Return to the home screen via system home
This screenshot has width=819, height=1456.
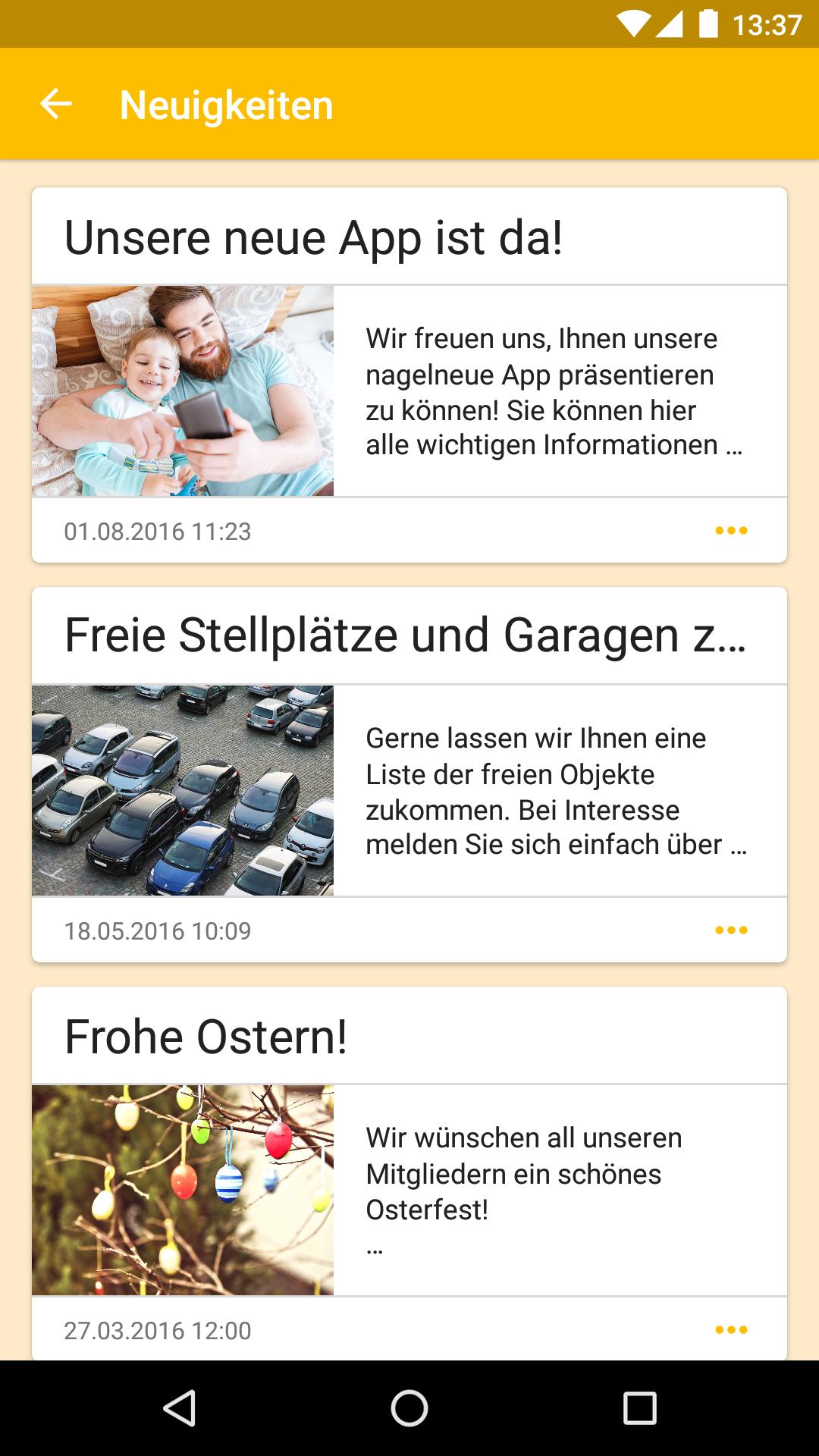click(x=409, y=1408)
